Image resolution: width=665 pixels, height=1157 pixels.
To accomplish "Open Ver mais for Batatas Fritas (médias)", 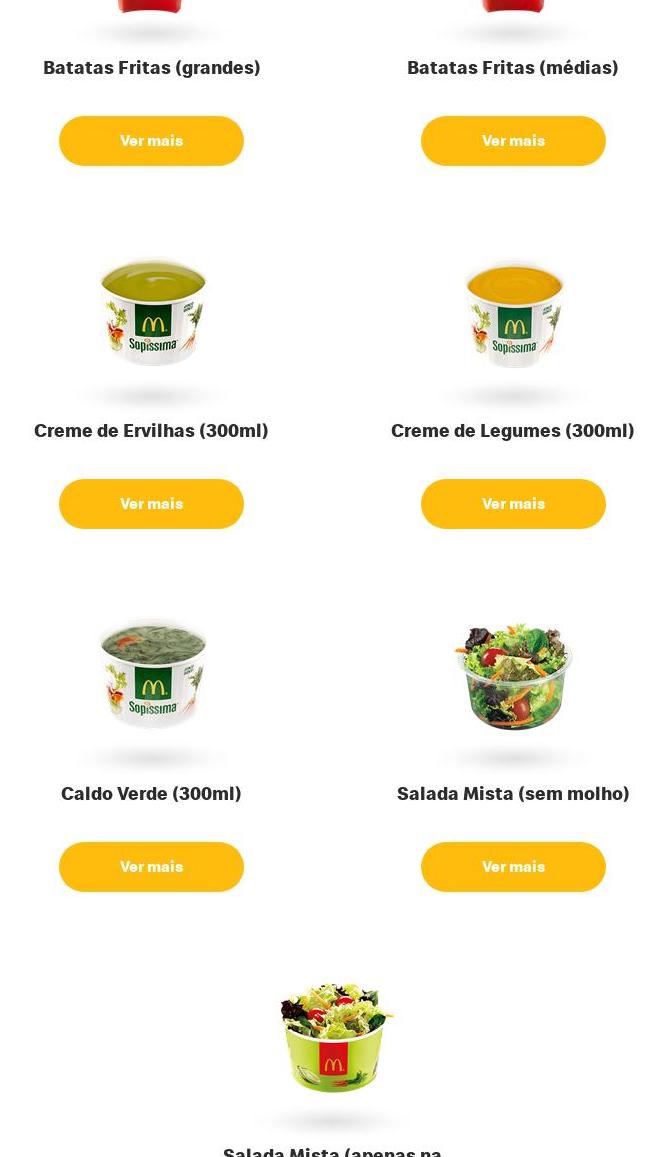I will click(513, 141).
